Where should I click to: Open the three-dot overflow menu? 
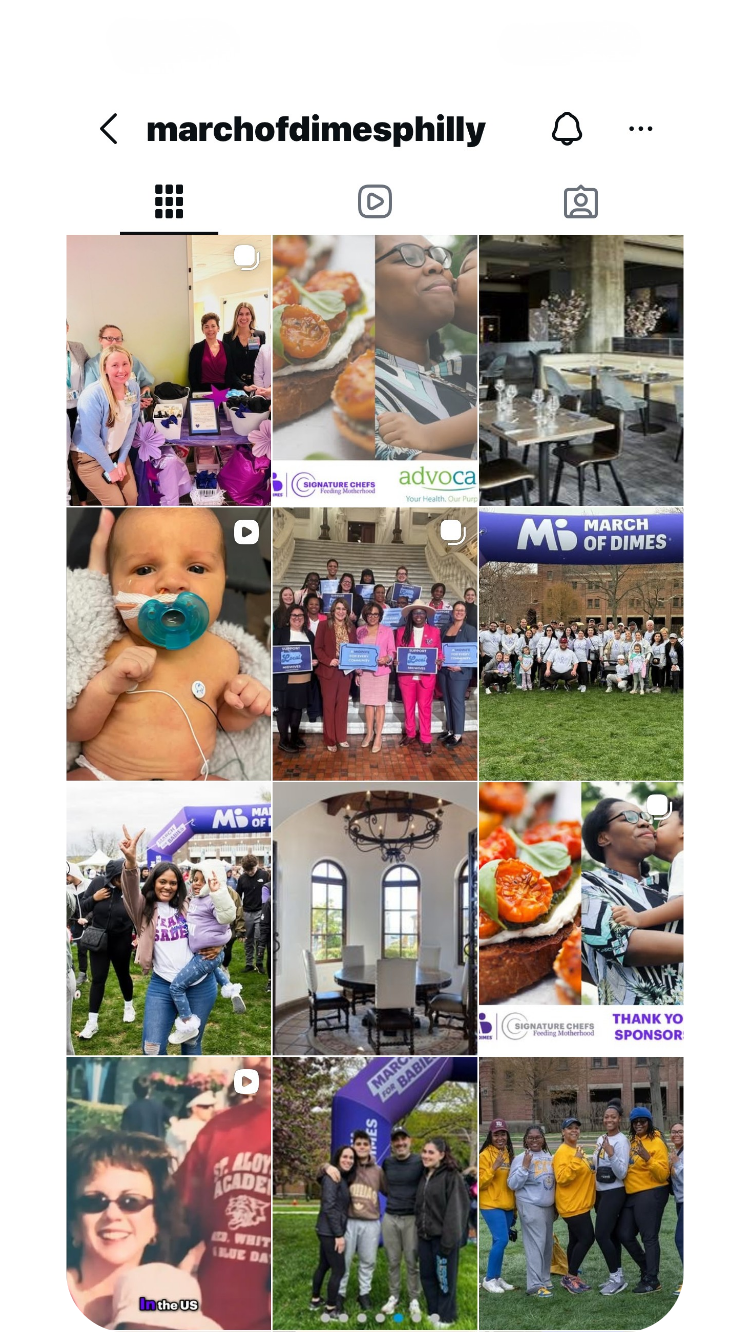(641, 129)
